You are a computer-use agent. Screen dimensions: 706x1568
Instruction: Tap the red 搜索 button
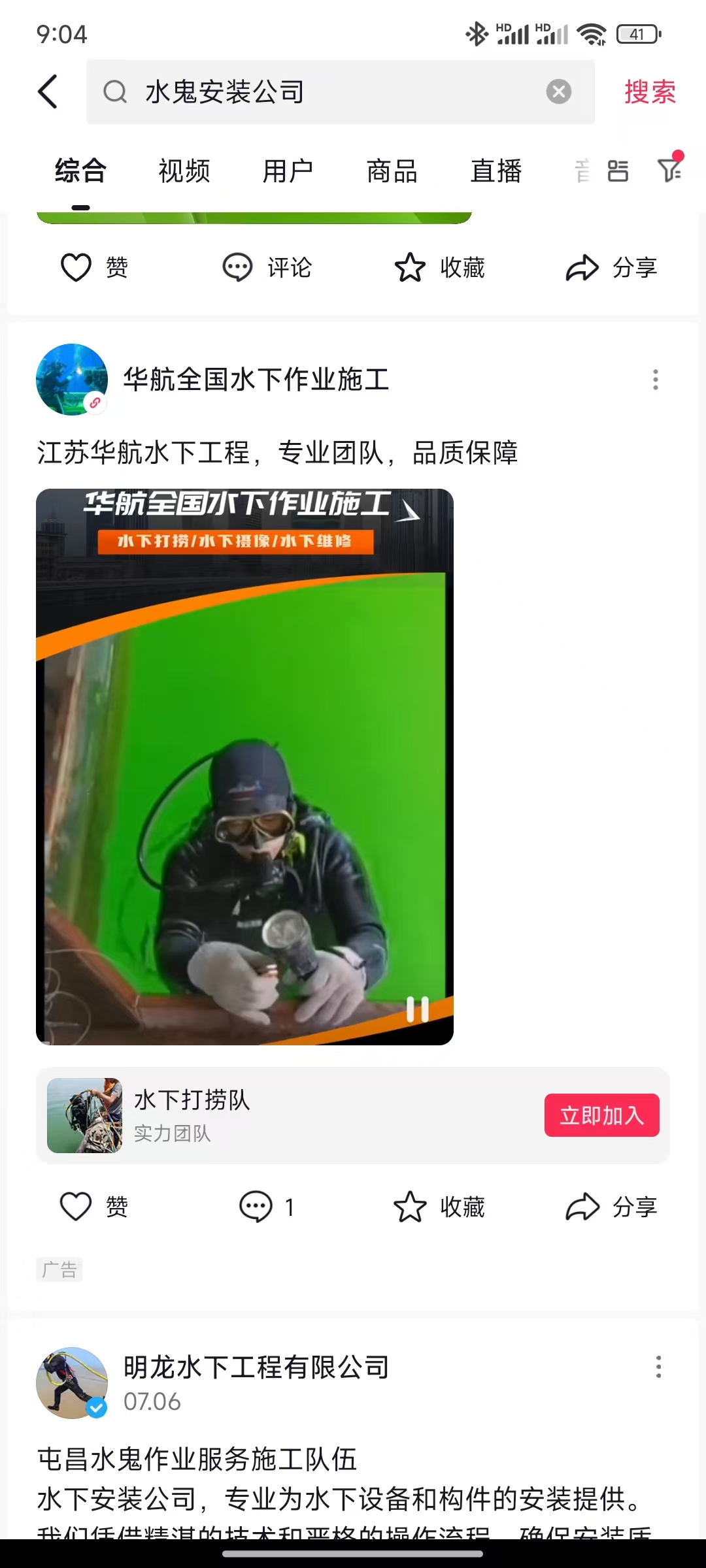pos(649,92)
